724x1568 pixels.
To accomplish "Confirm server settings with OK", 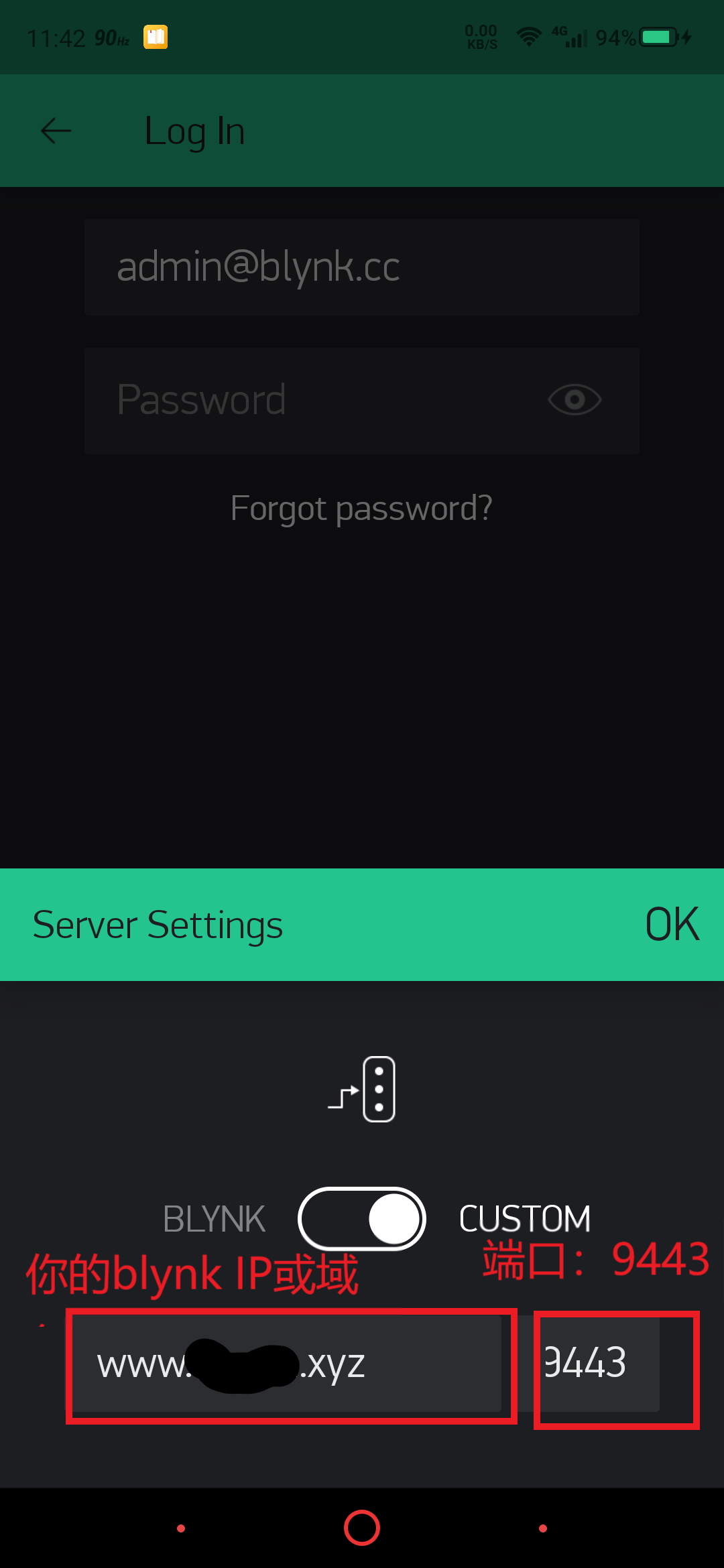I will coord(672,925).
